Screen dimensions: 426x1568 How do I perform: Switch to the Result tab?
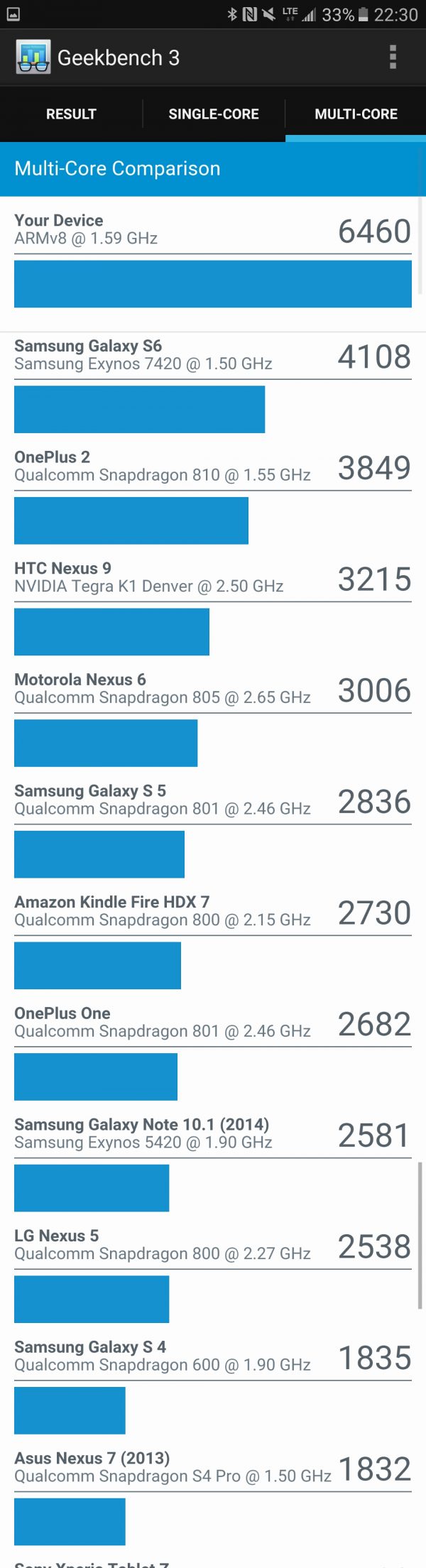click(x=71, y=114)
